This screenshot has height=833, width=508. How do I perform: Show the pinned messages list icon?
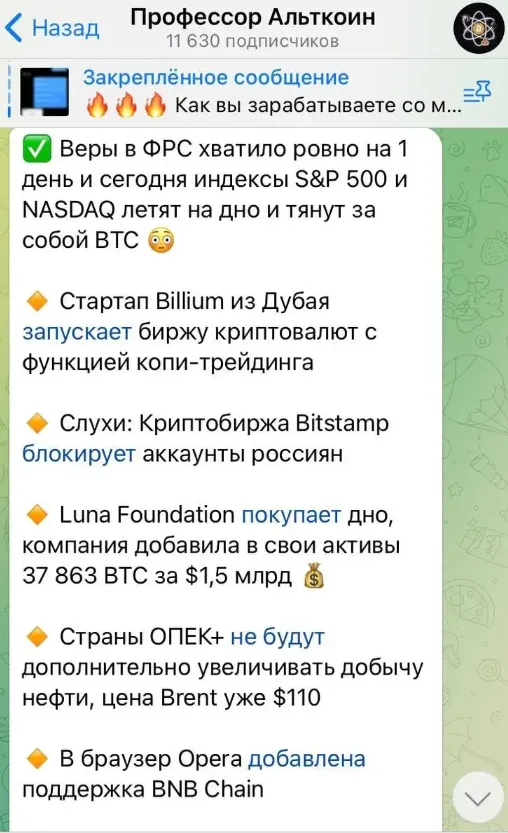tap(477, 92)
